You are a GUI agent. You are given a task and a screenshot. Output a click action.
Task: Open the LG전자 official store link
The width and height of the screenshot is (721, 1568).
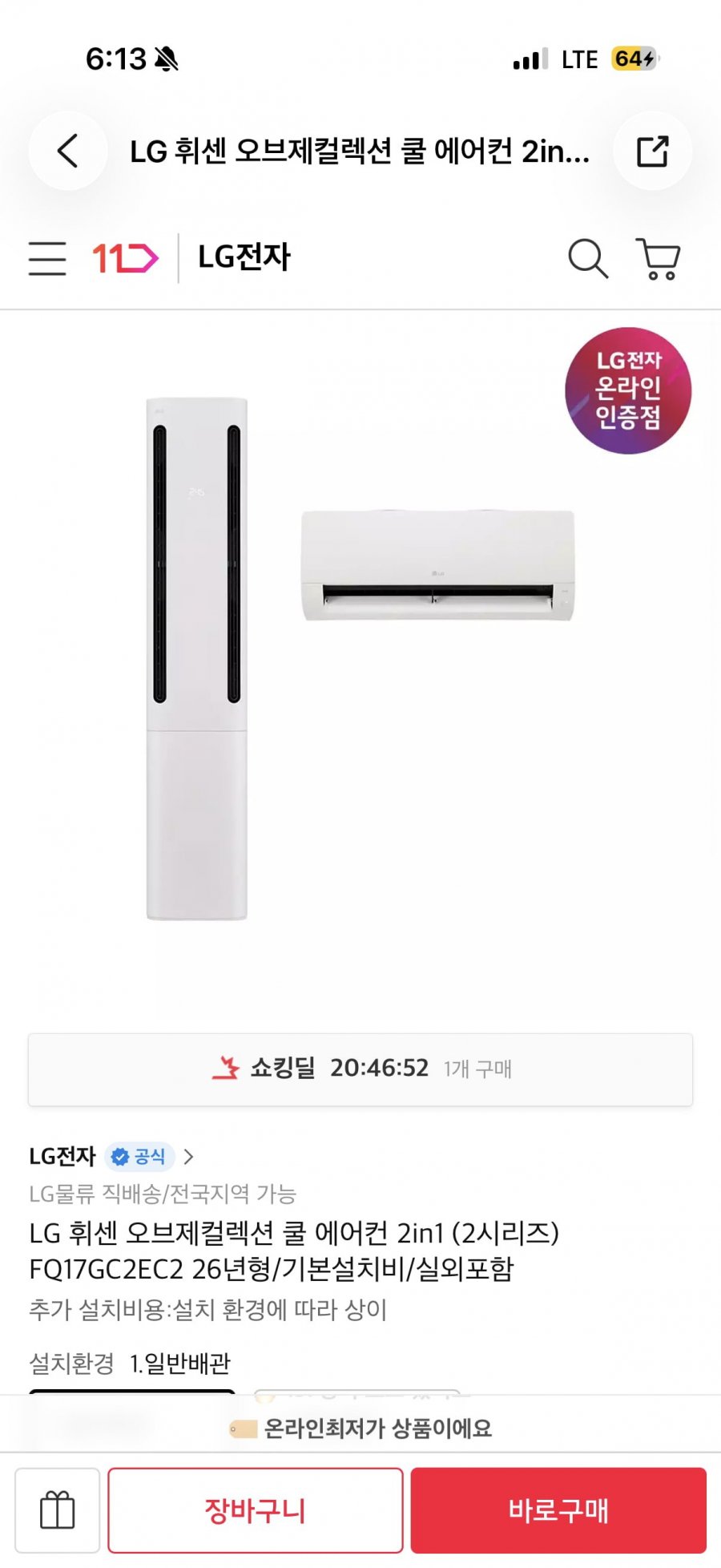click(112, 1156)
